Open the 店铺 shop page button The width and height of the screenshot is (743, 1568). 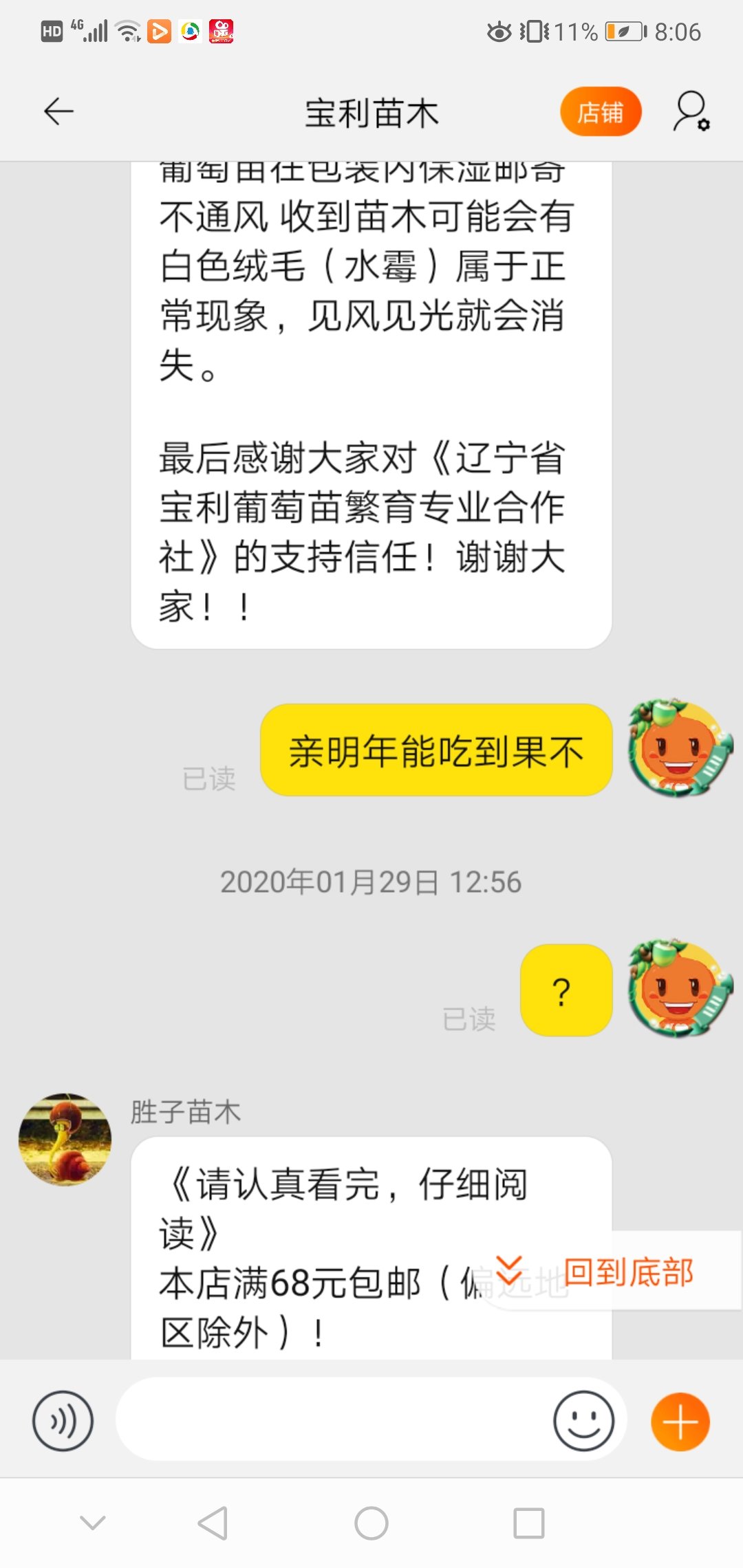(x=601, y=111)
